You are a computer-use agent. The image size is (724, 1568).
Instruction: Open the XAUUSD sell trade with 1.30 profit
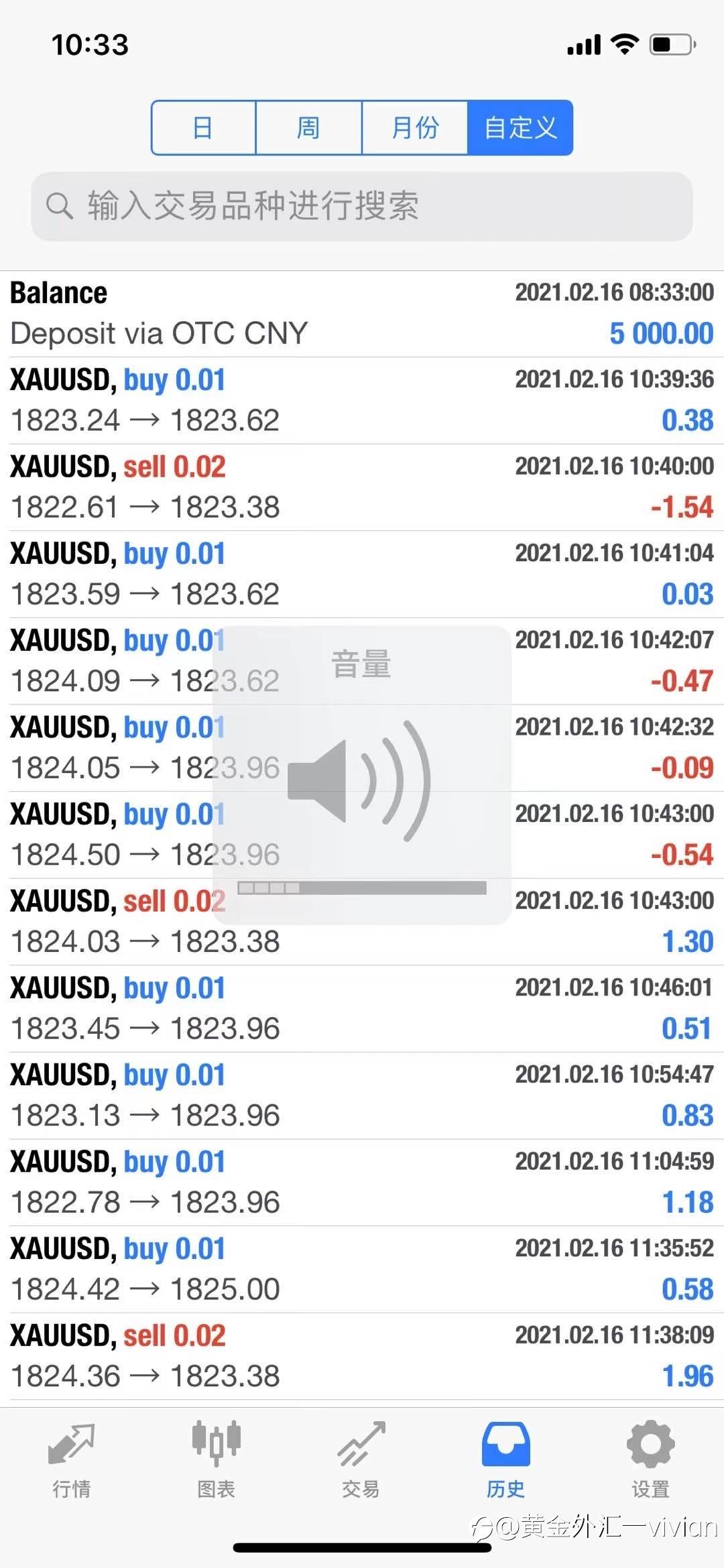click(362, 922)
